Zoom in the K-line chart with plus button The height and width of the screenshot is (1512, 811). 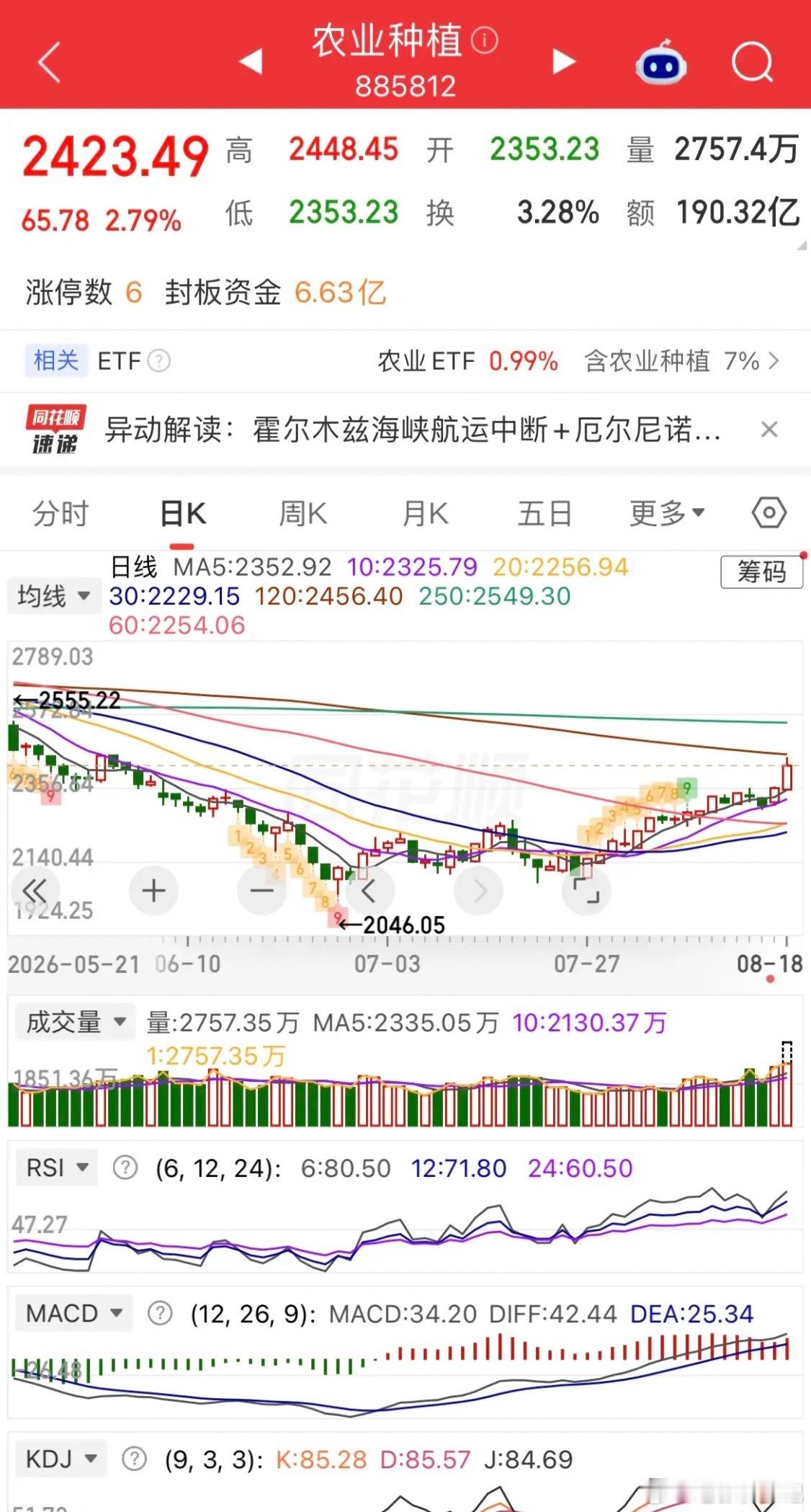[x=153, y=891]
